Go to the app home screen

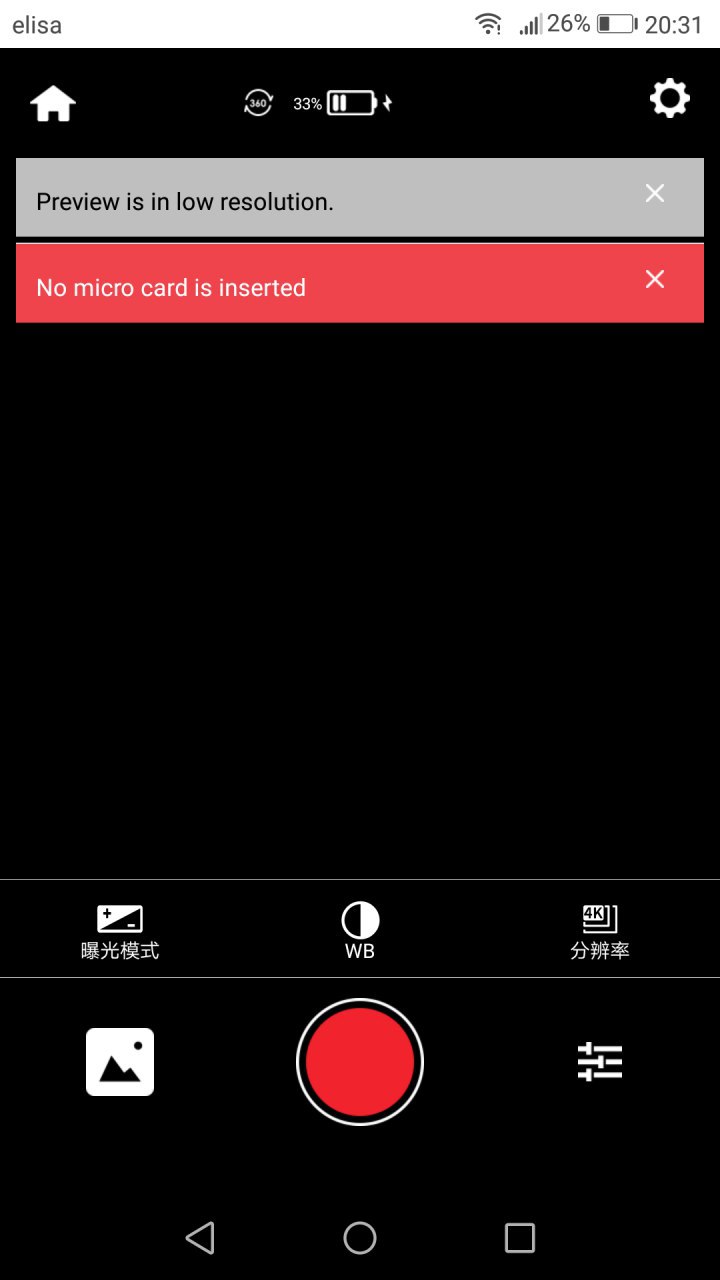tap(53, 103)
